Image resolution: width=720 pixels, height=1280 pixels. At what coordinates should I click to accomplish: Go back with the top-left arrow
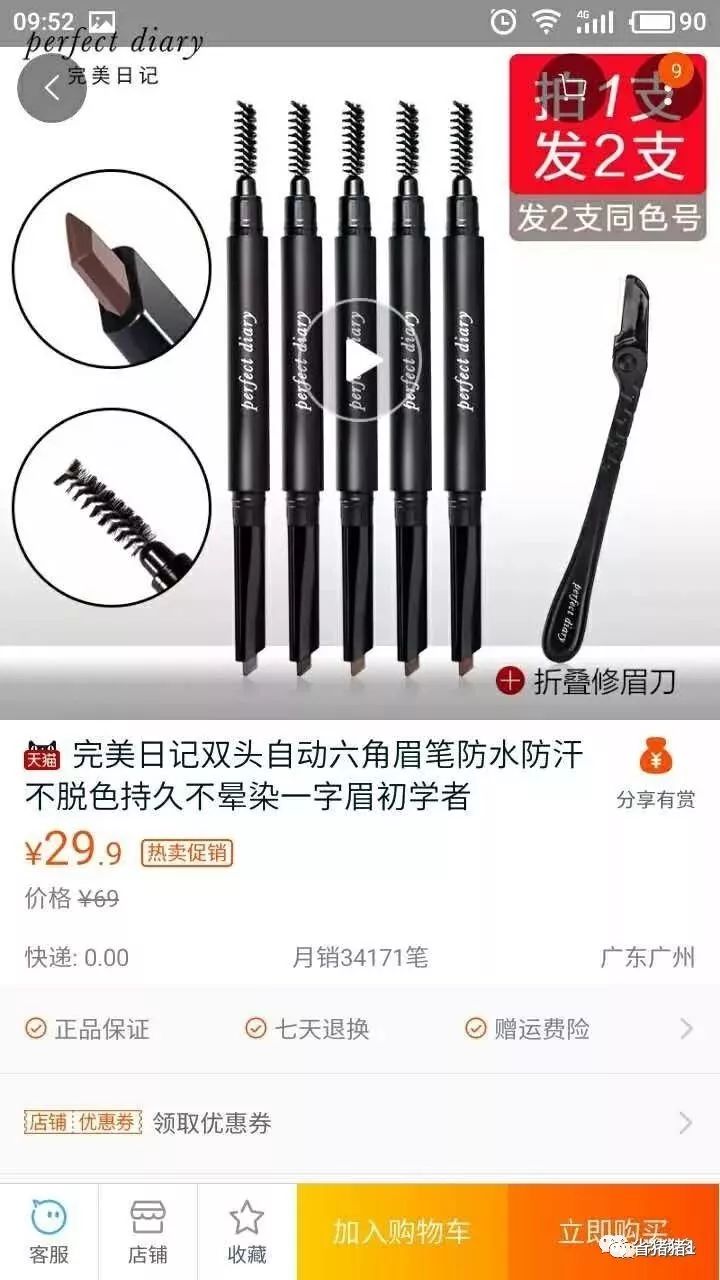click(x=54, y=88)
